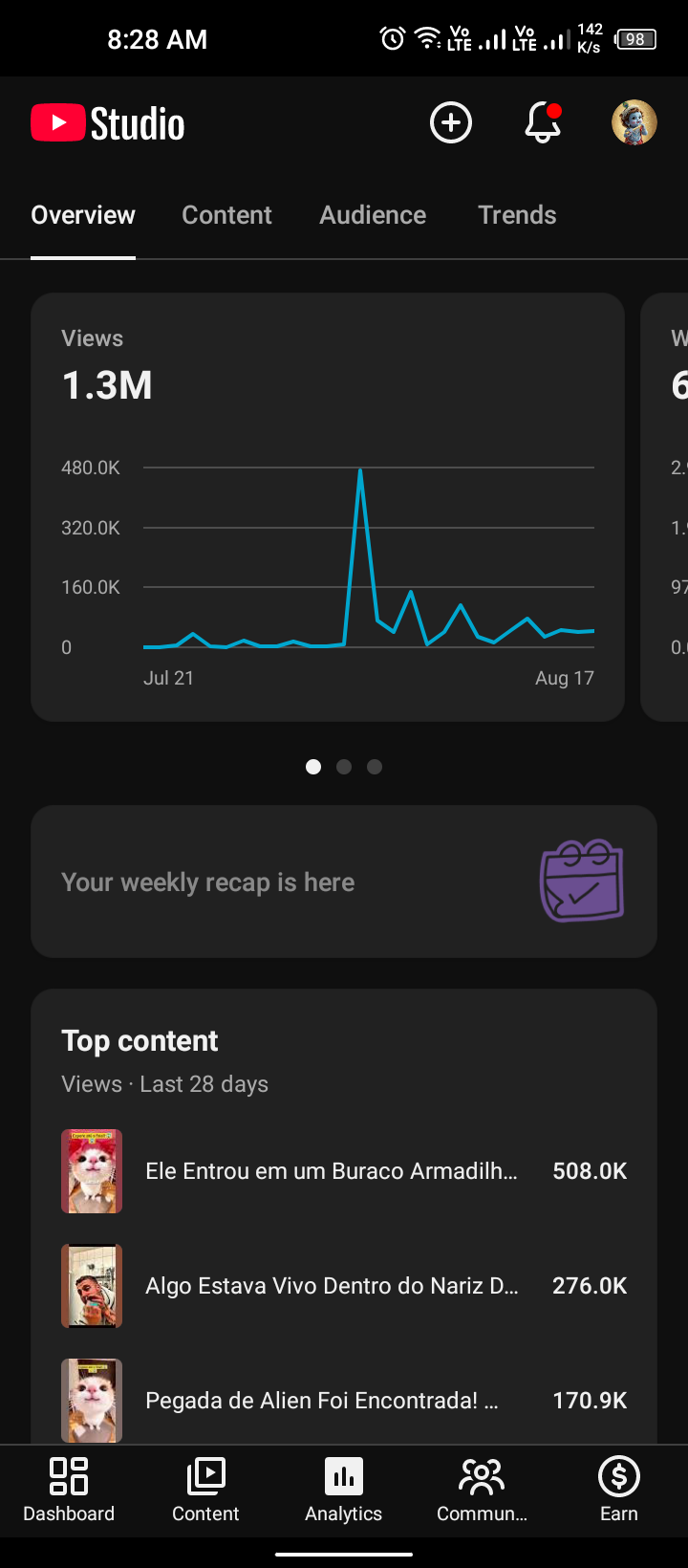The height and width of the screenshot is (1568, 688).
Task: Open the Earn section
Action: coord(619,1490)
